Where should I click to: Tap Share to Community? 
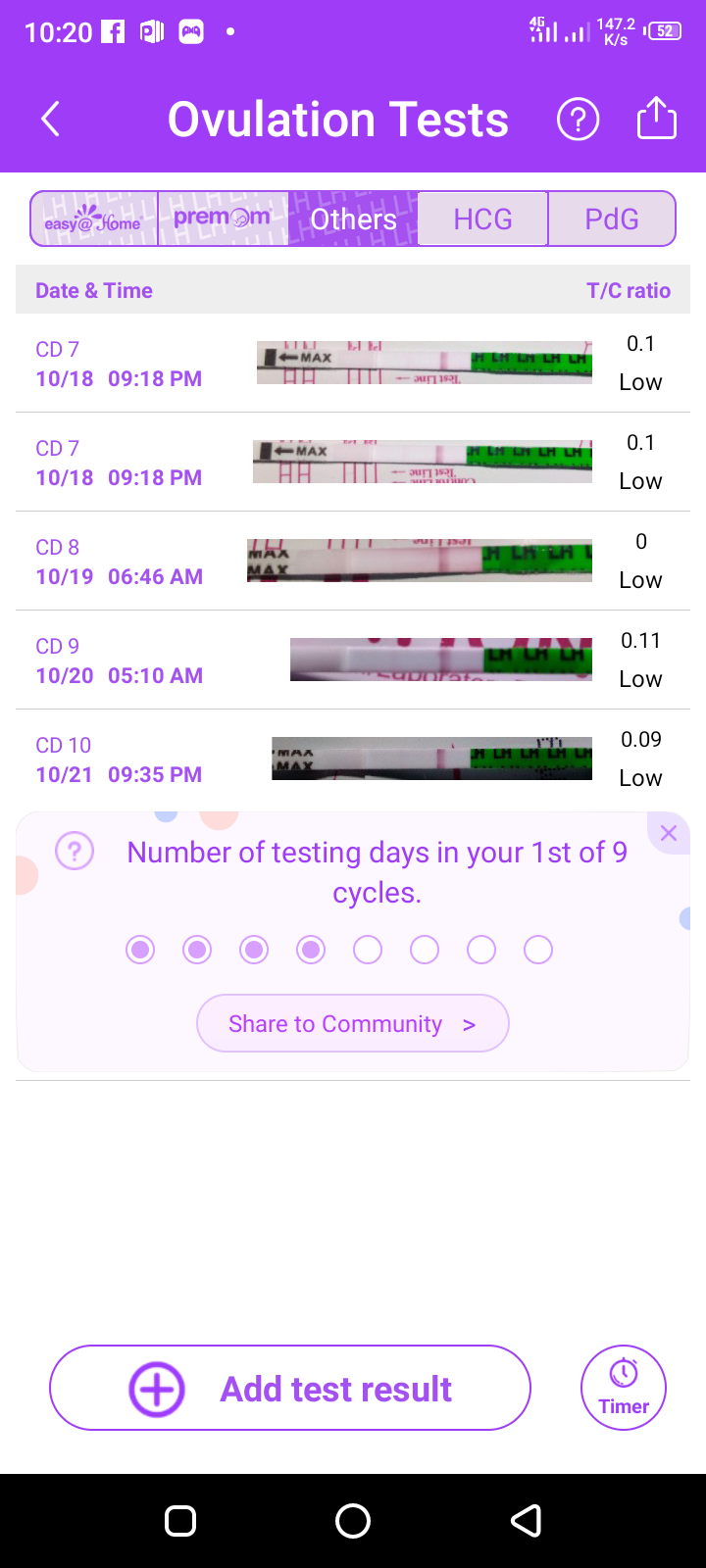[353, 1023]
